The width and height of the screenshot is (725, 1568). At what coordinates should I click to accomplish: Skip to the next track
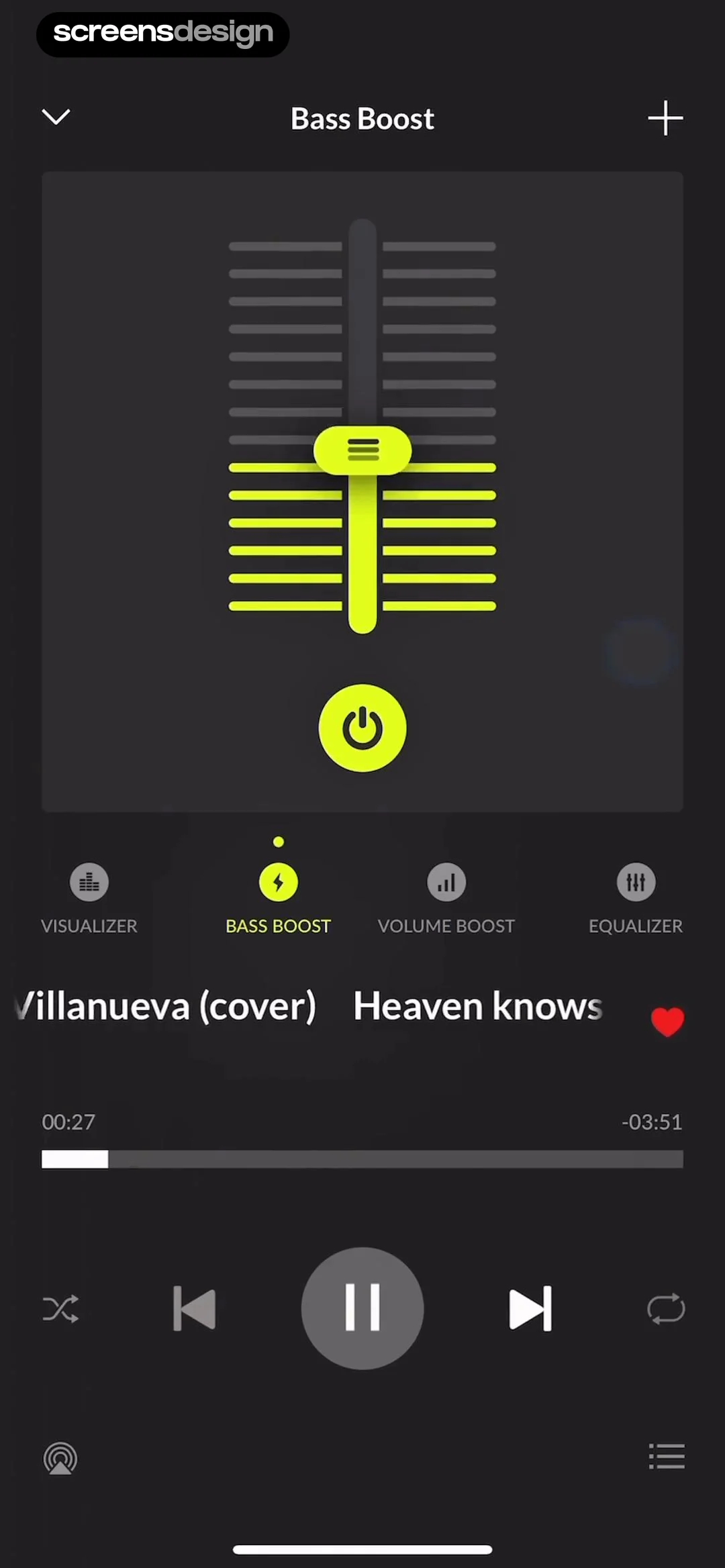click(530, 1308)
